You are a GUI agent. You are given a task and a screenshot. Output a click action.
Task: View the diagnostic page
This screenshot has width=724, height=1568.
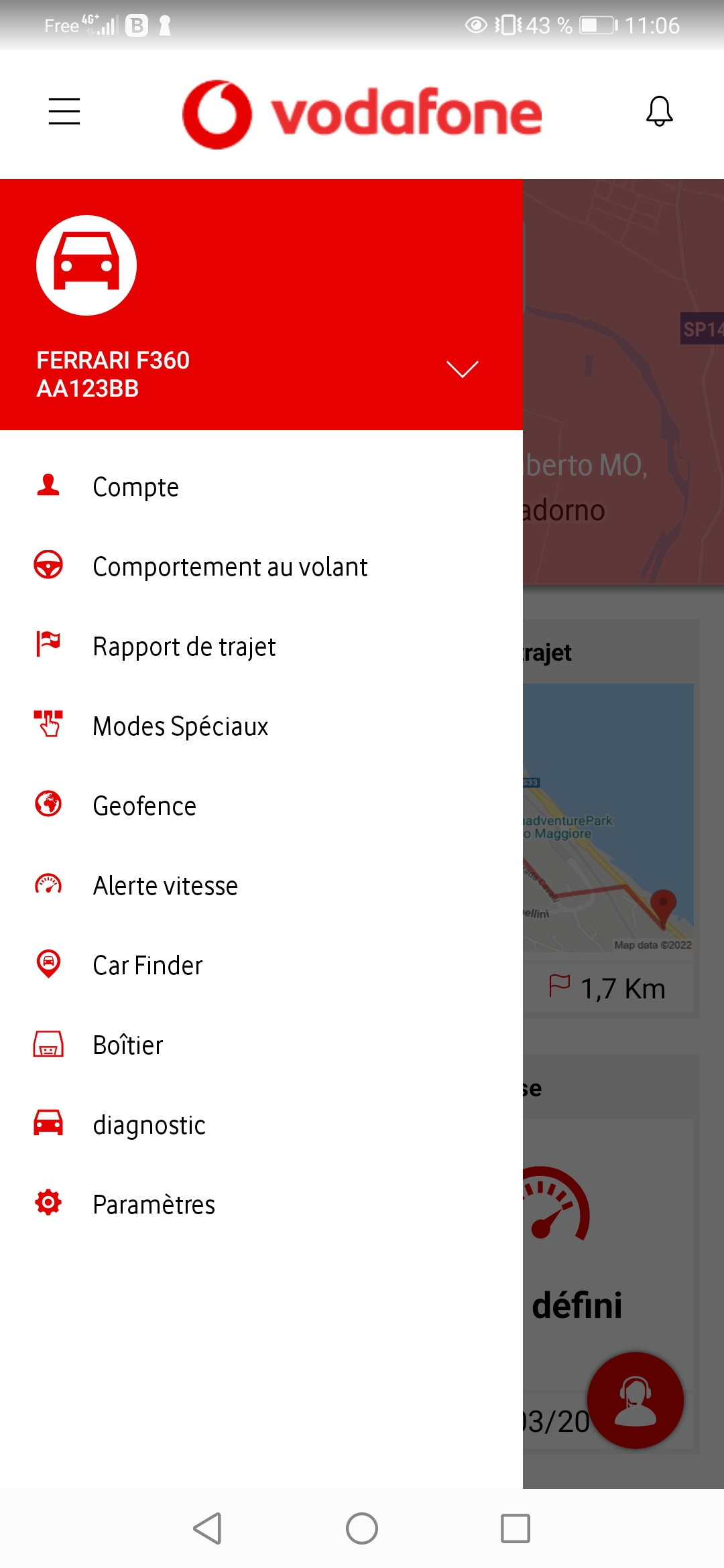(x=149, y=1125)
